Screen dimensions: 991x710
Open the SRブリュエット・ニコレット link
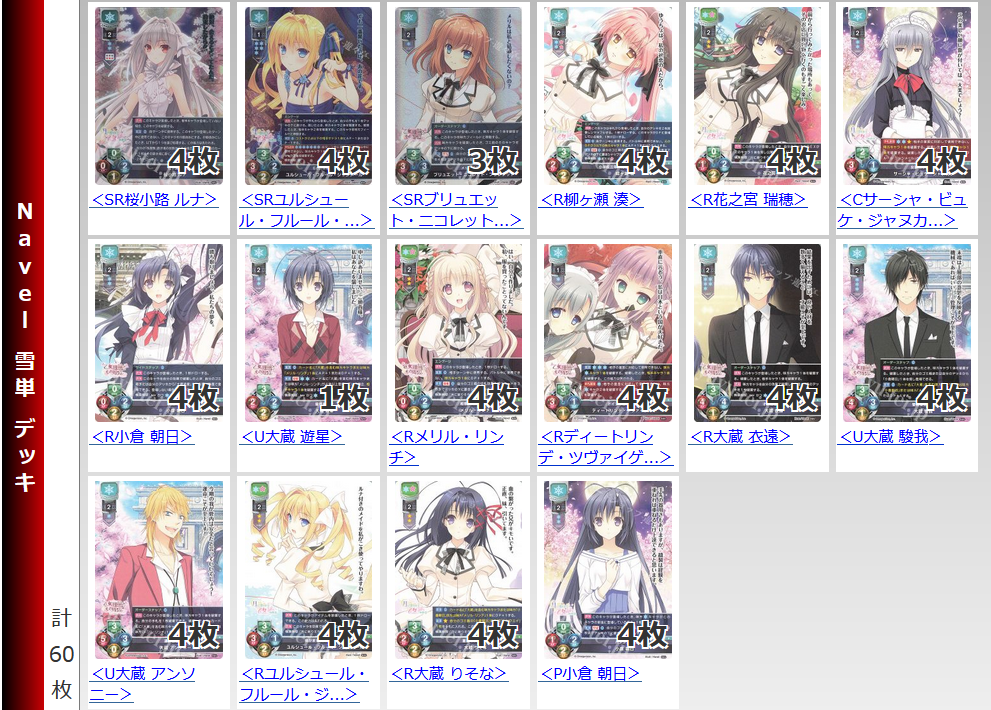(456, 210)
